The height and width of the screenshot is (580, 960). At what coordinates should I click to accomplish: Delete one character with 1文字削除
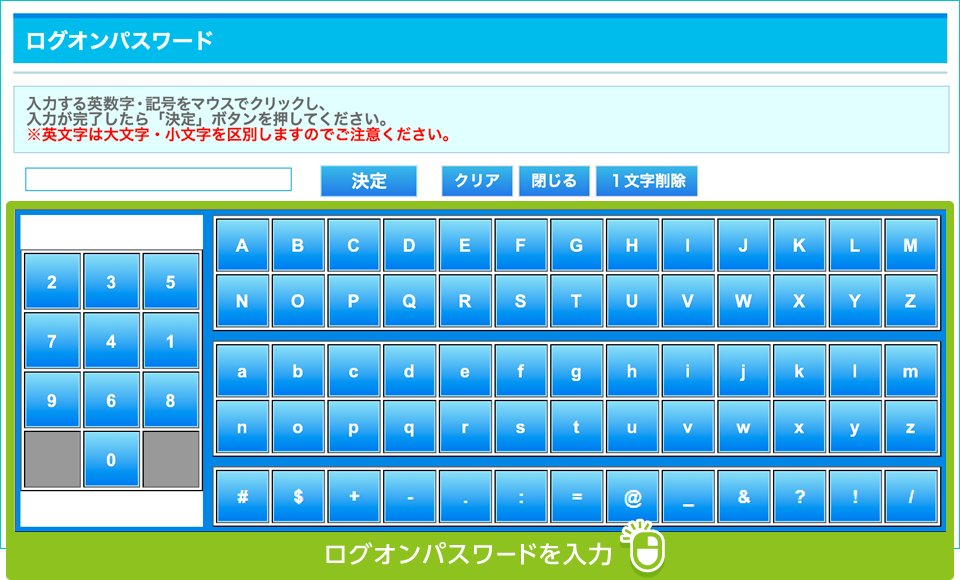647,181
